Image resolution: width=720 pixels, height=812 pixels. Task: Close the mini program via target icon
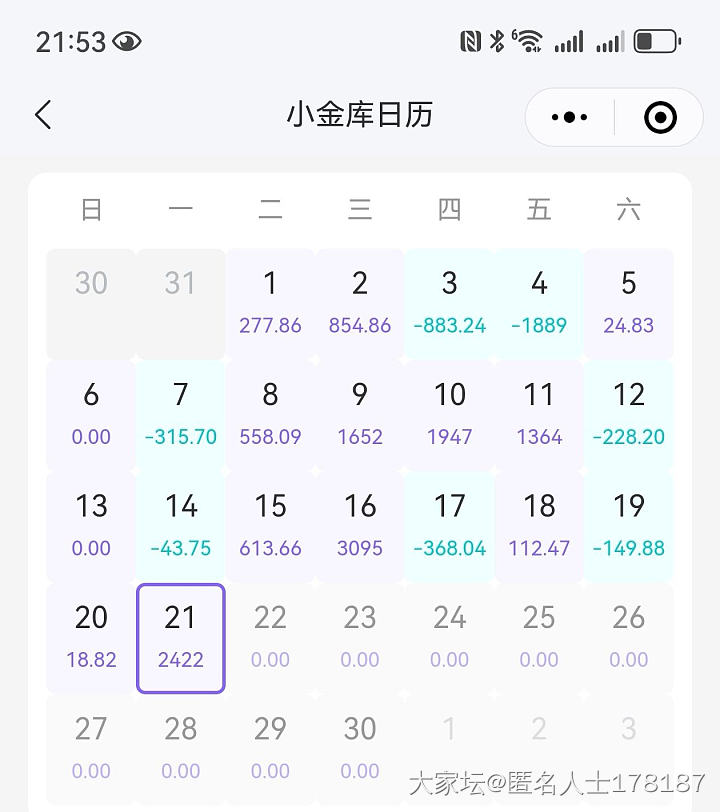[x=660, y=117]
